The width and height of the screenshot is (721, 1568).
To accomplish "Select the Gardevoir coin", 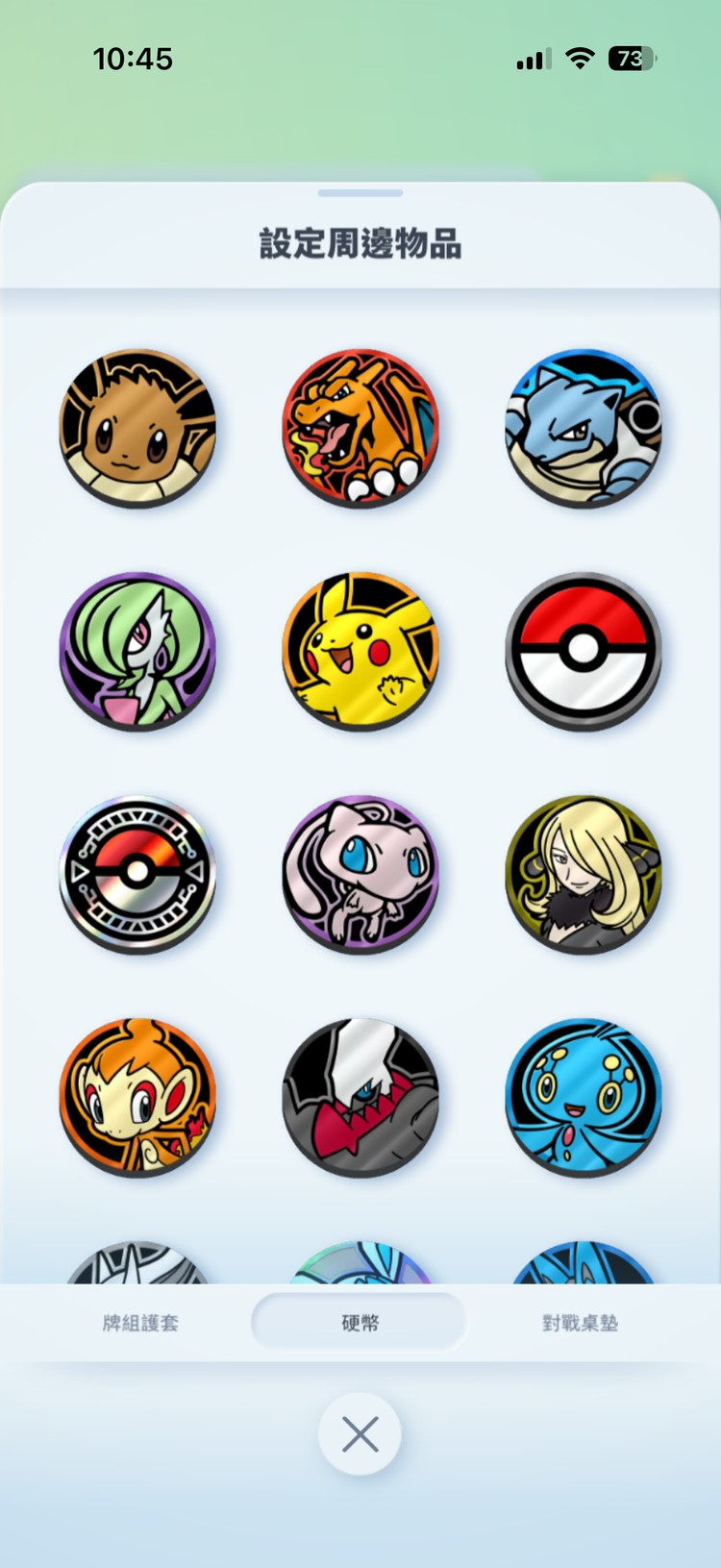I will point(137,651).
